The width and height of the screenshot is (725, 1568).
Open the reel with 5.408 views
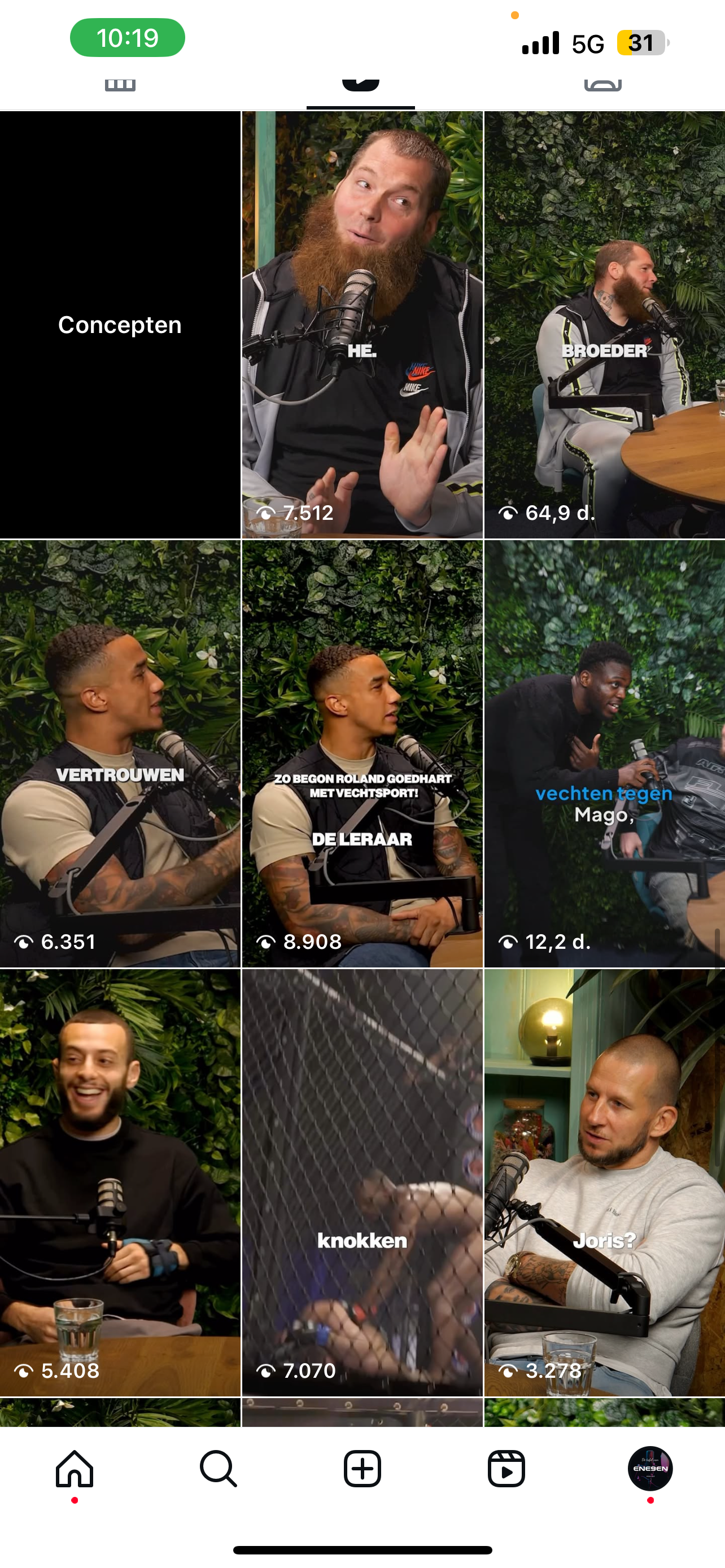click(x=120, y=1182)
